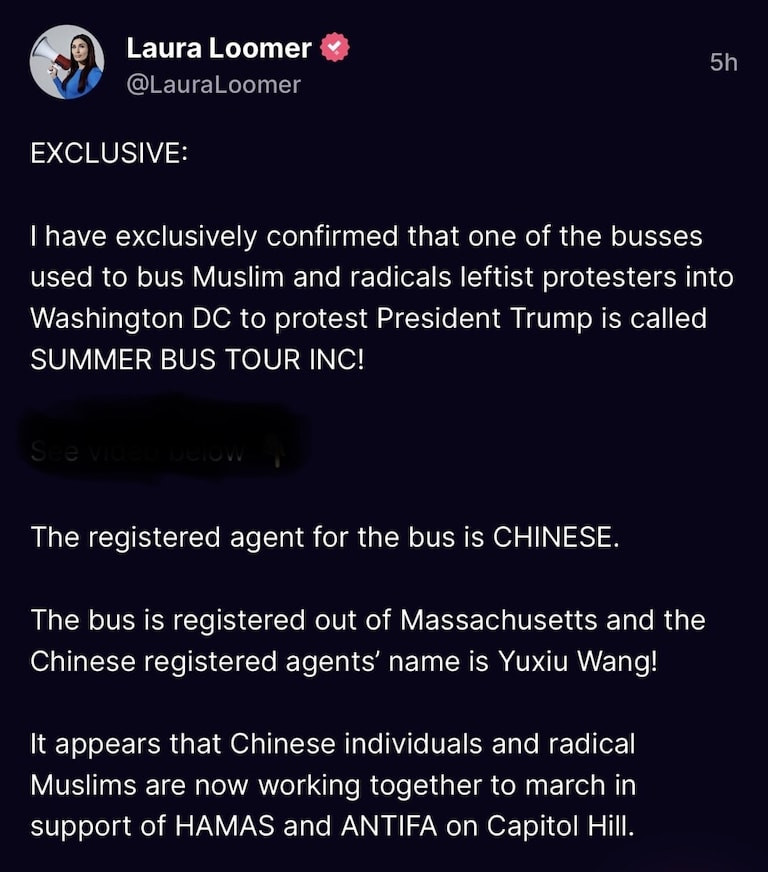The image size is (768, 872).
Task: Tap the Laura Loomer display name
Action: tap(219, 47)
